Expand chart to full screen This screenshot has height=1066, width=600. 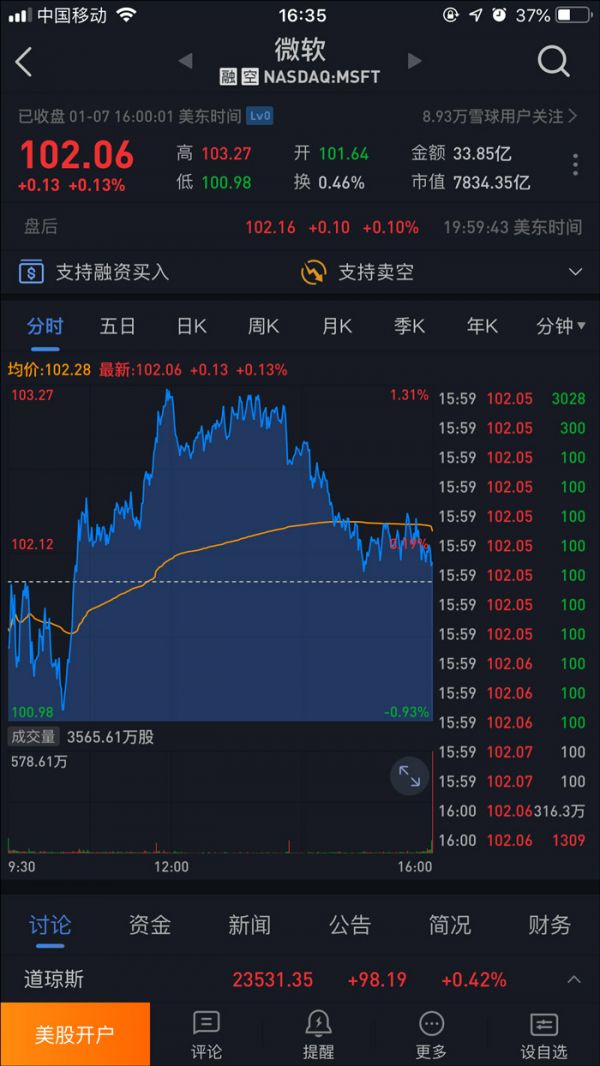click(x=409, y=776)
